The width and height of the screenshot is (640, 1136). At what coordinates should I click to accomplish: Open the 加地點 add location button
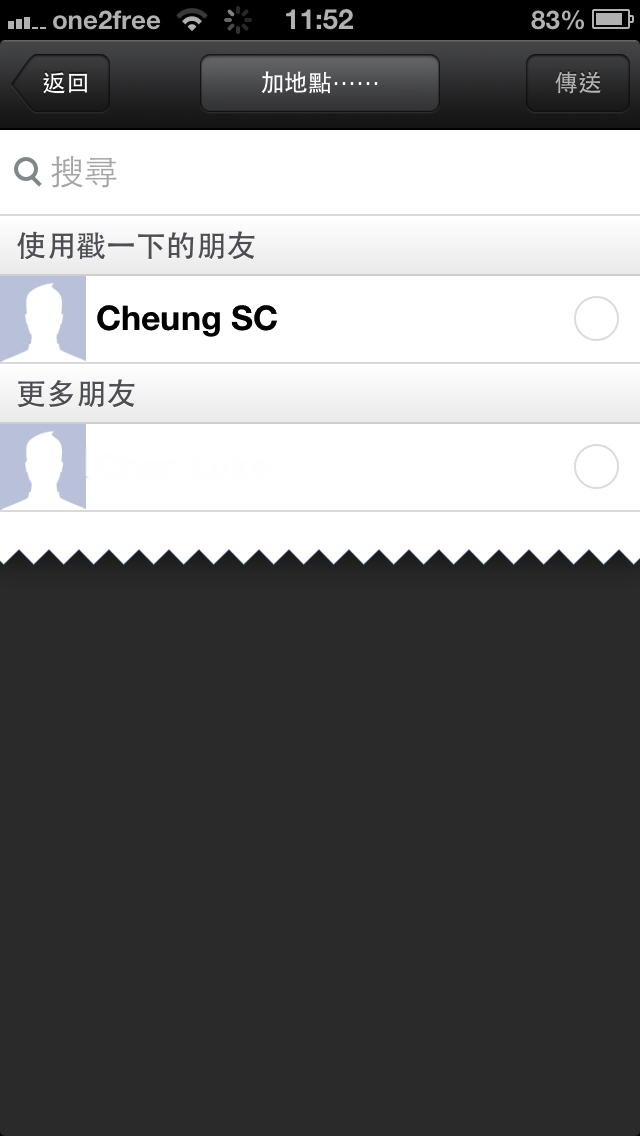(x=320, y=83)
